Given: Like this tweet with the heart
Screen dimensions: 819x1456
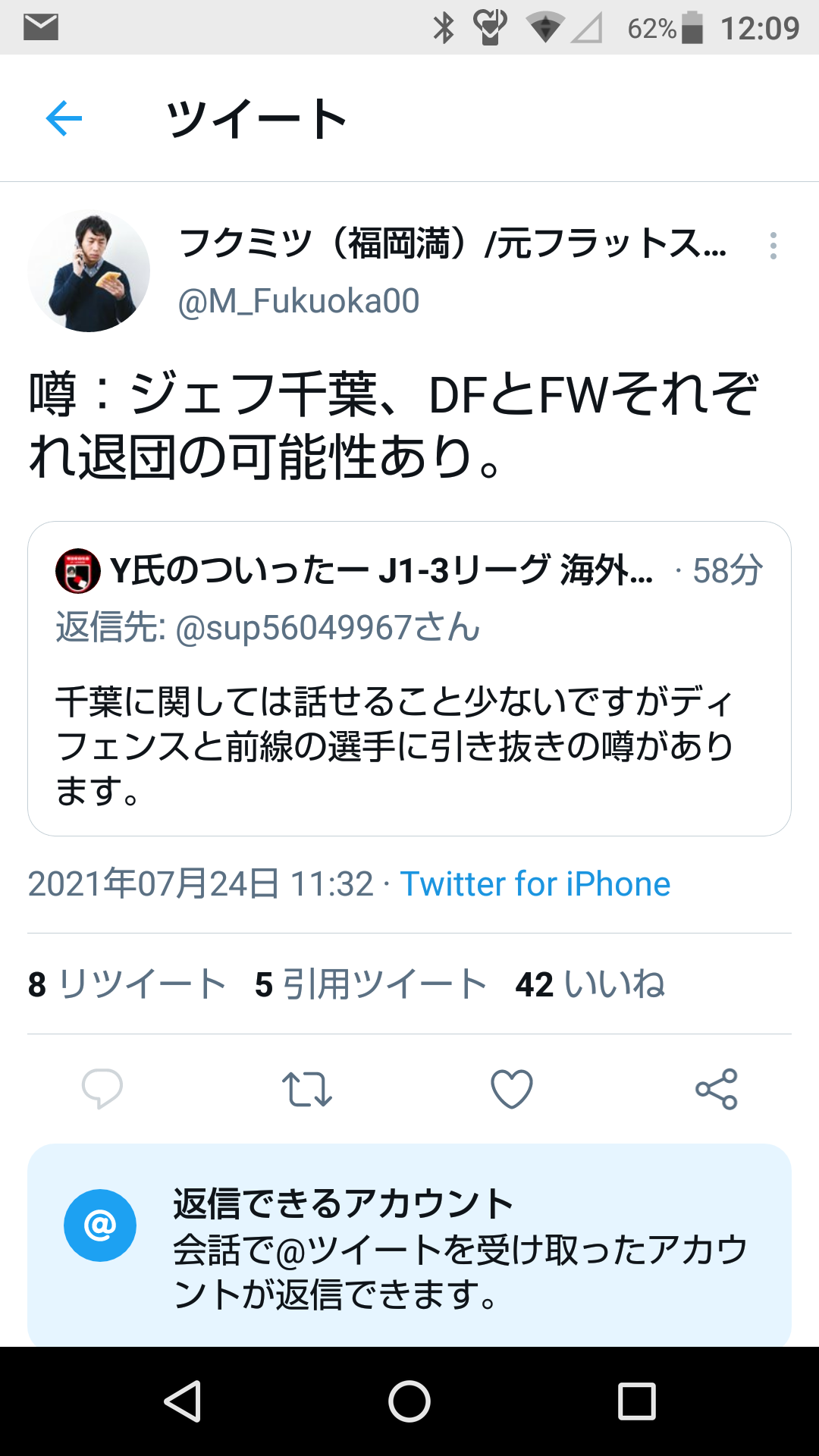Looking at the screenshot, I should tap(512, 1089).
